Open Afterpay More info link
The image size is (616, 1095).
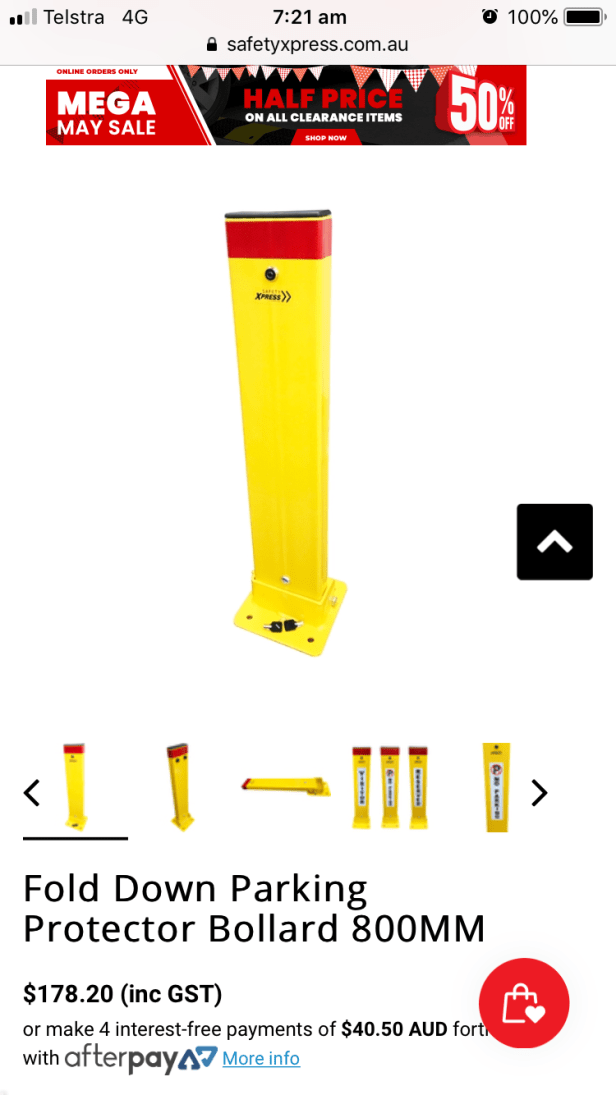(260, 1058)
